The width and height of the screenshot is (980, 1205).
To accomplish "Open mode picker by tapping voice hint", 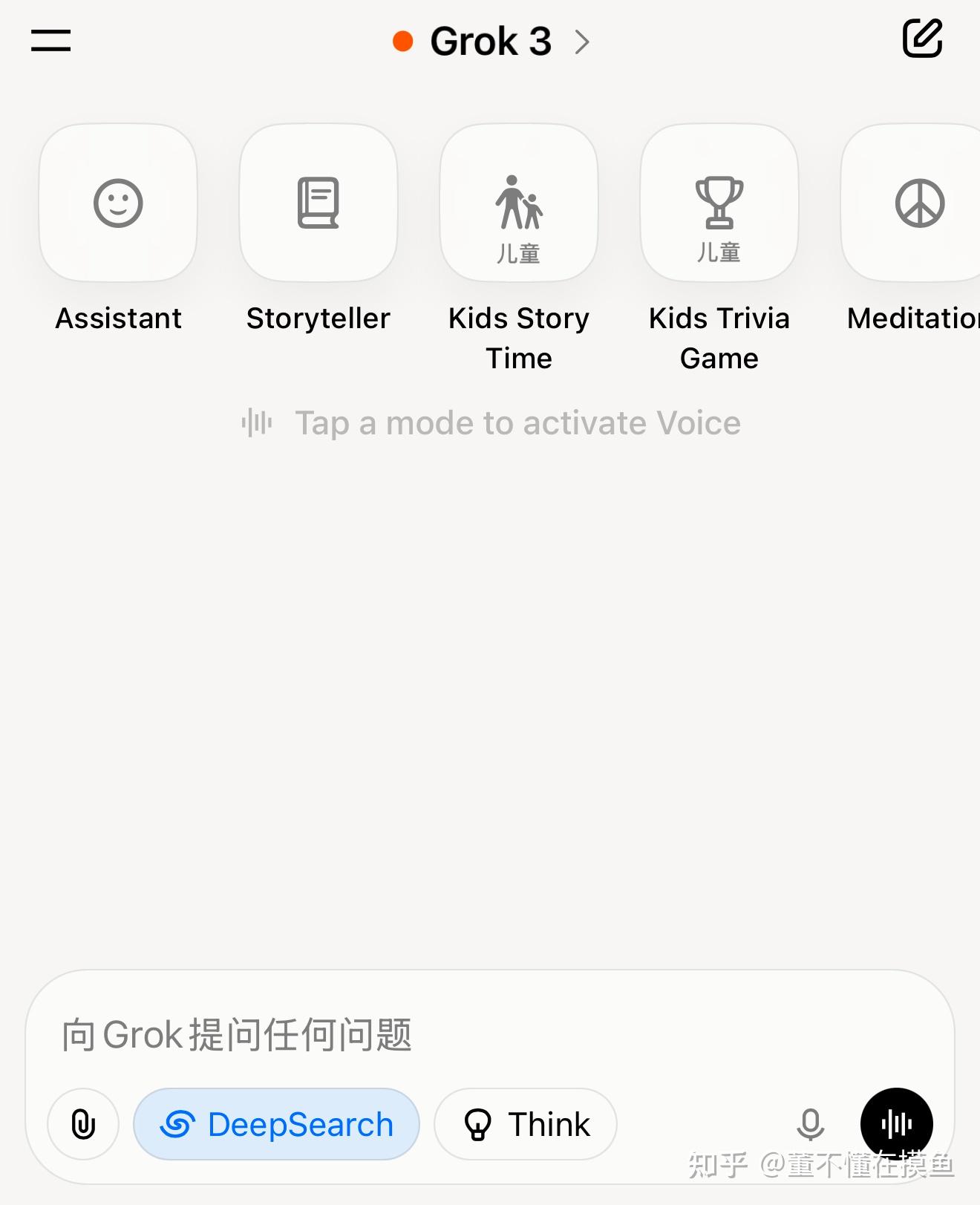I will [517, 422].
